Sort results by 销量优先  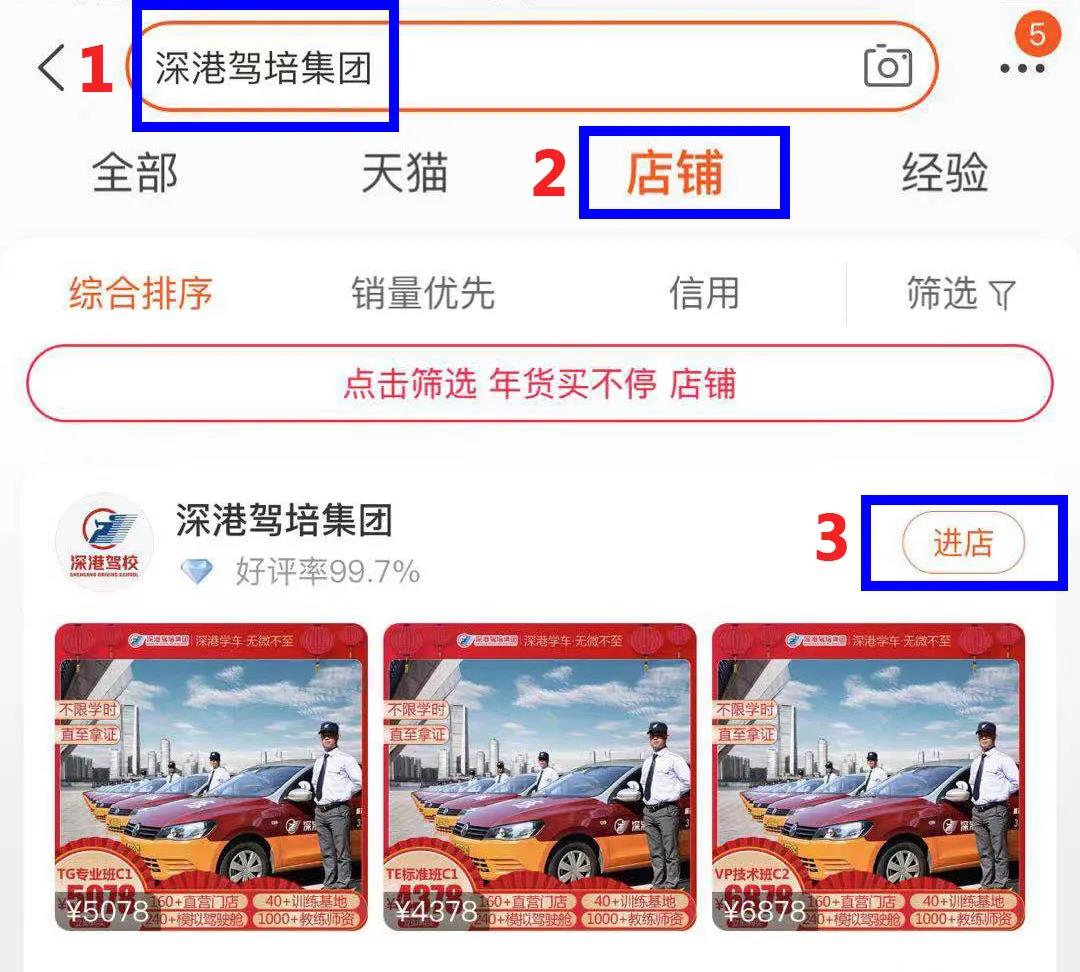point(423,294)
